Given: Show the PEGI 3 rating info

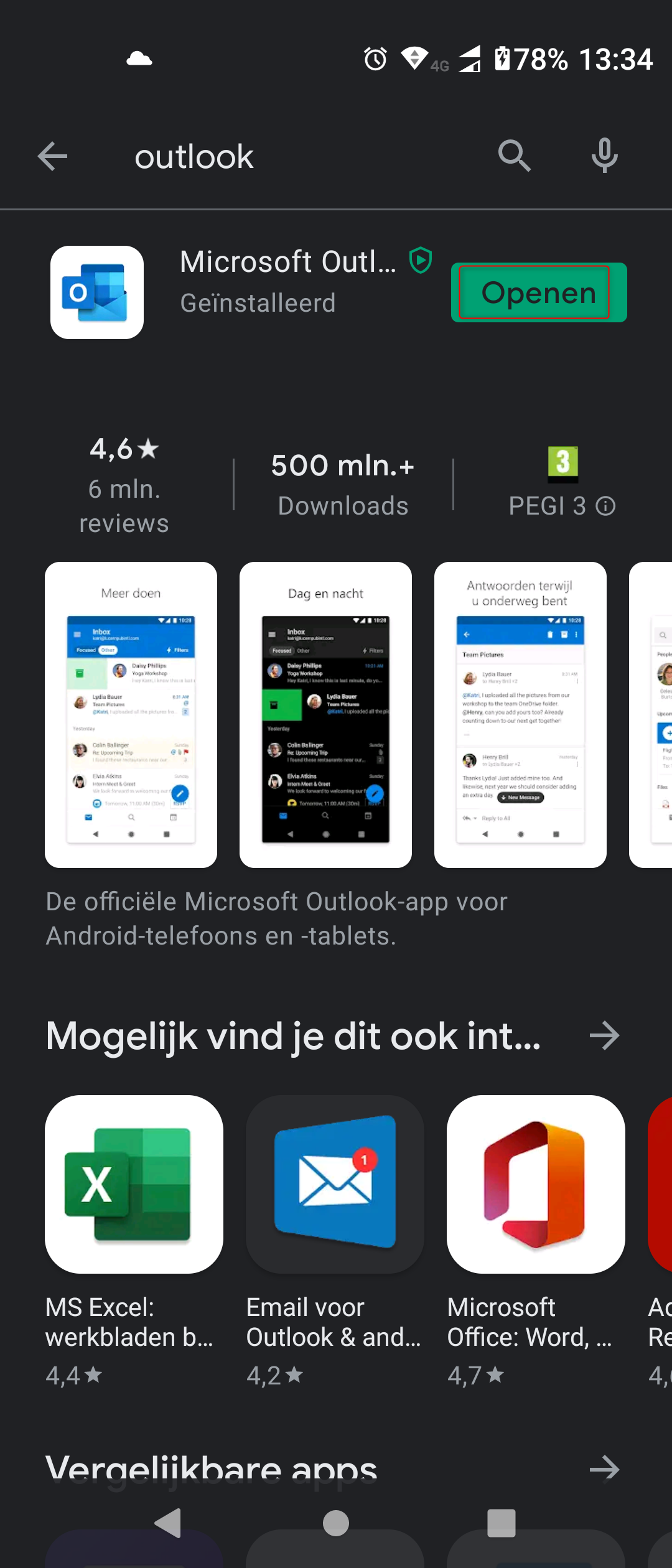Looking at the screenshot, I should (605, 506).
